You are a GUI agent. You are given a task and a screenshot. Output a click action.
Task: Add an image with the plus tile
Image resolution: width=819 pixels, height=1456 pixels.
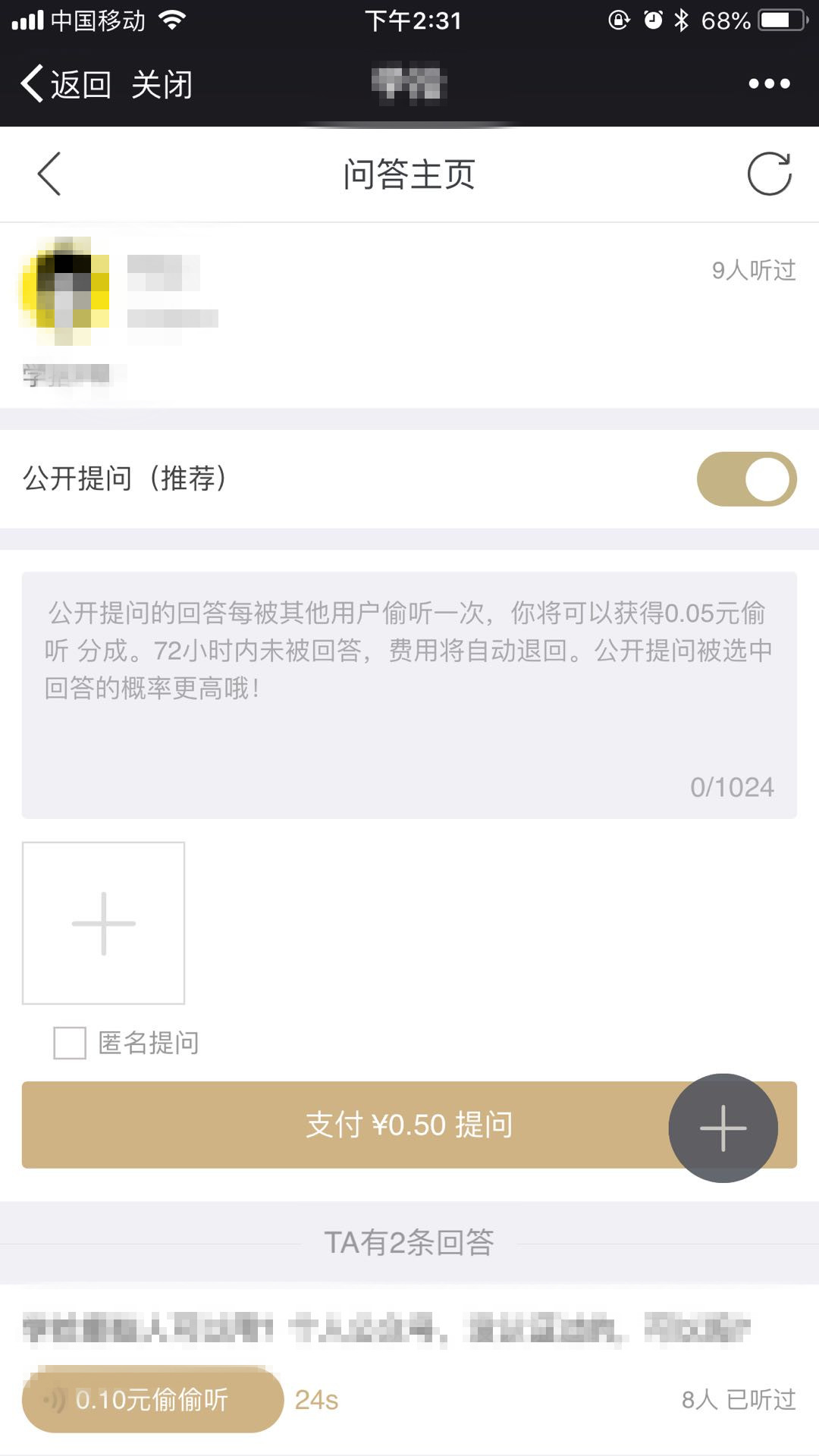[104, 923]
